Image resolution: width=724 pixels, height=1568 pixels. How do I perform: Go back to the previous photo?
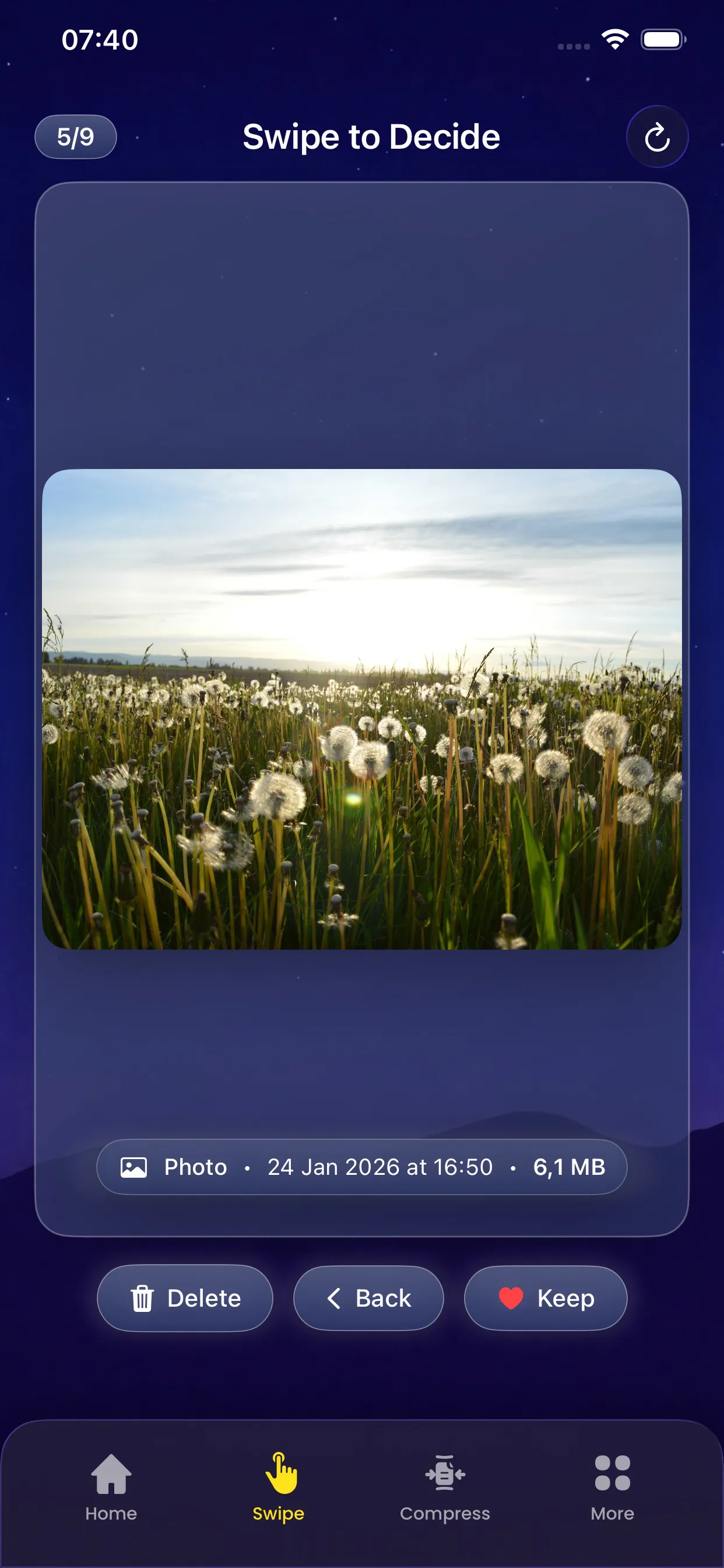click(368, 1298)
